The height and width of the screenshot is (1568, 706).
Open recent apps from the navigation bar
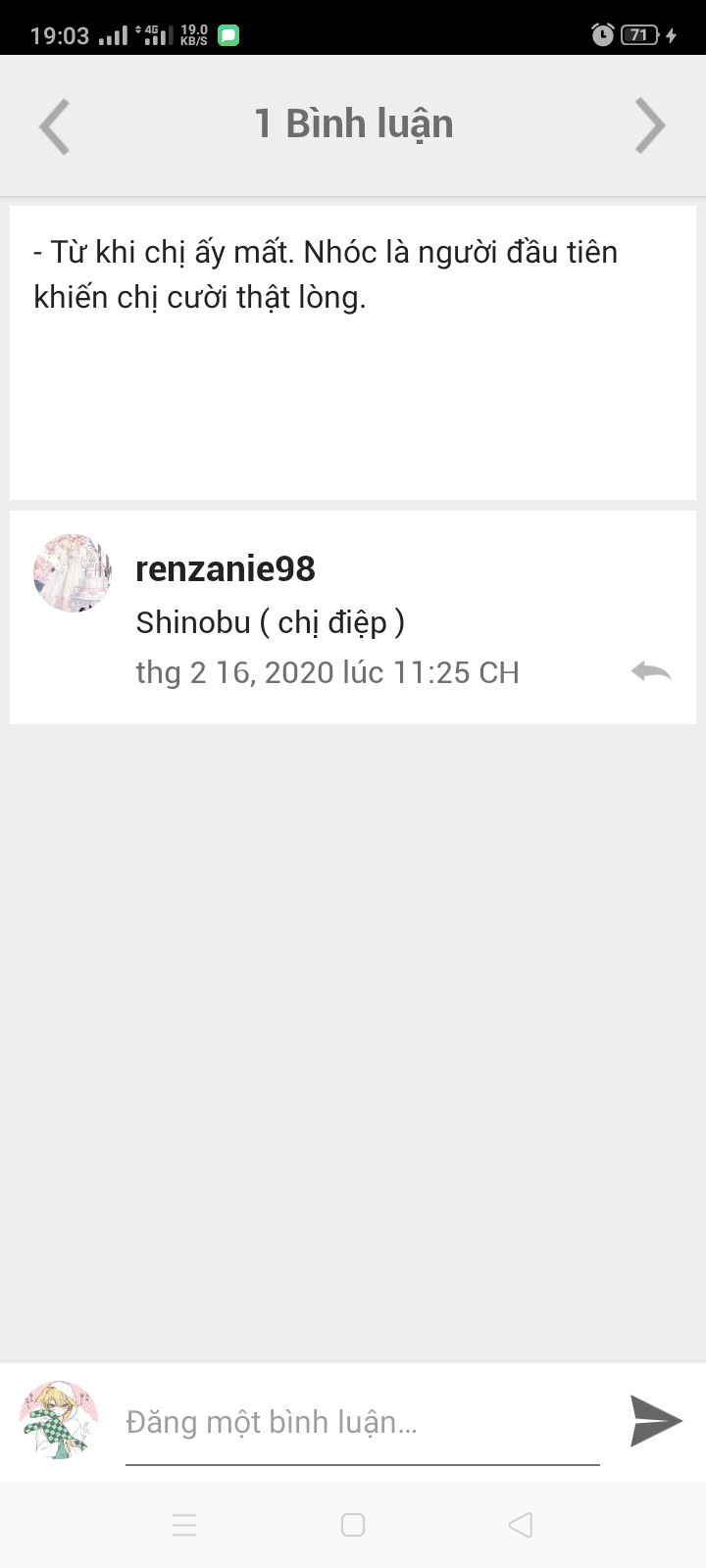184,1525
